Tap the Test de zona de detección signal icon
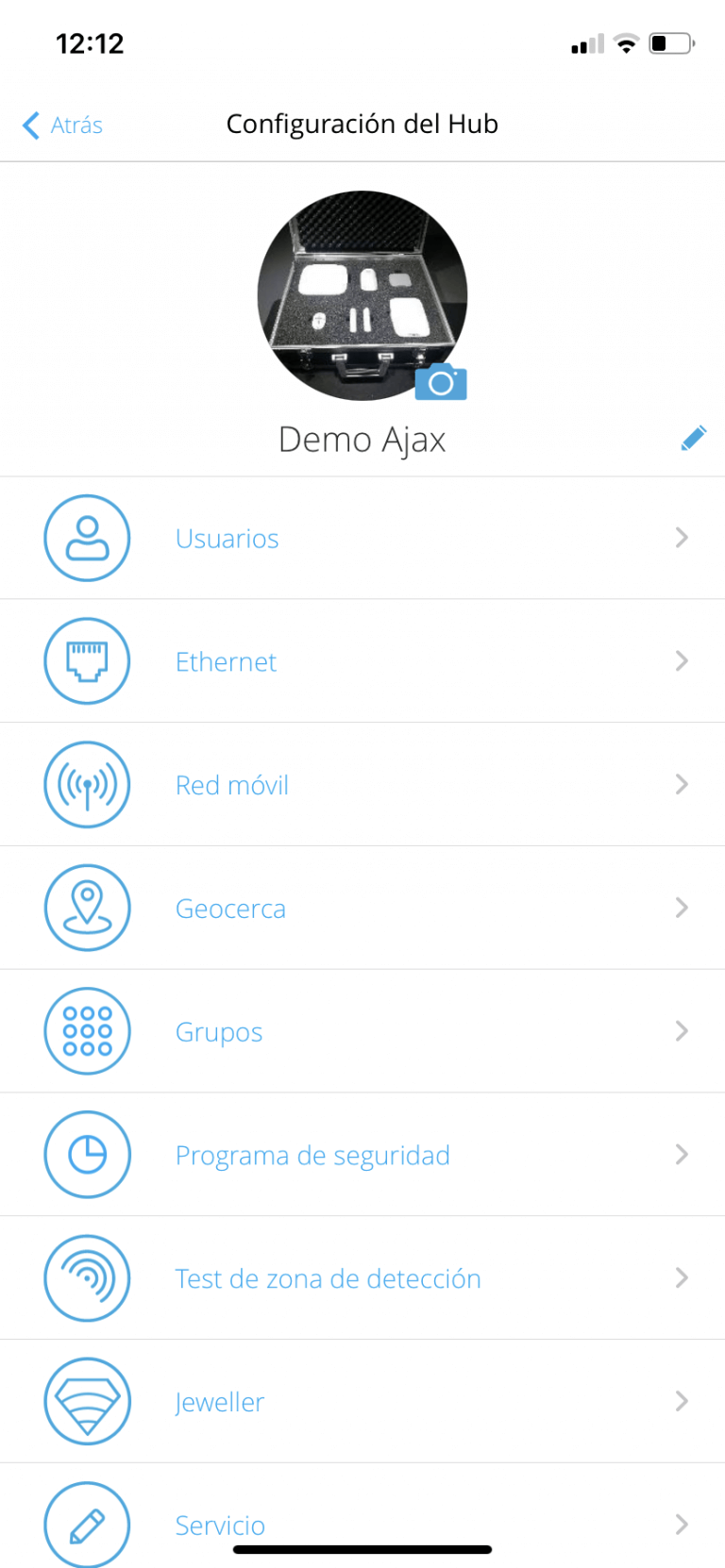 pos(87,1277)
